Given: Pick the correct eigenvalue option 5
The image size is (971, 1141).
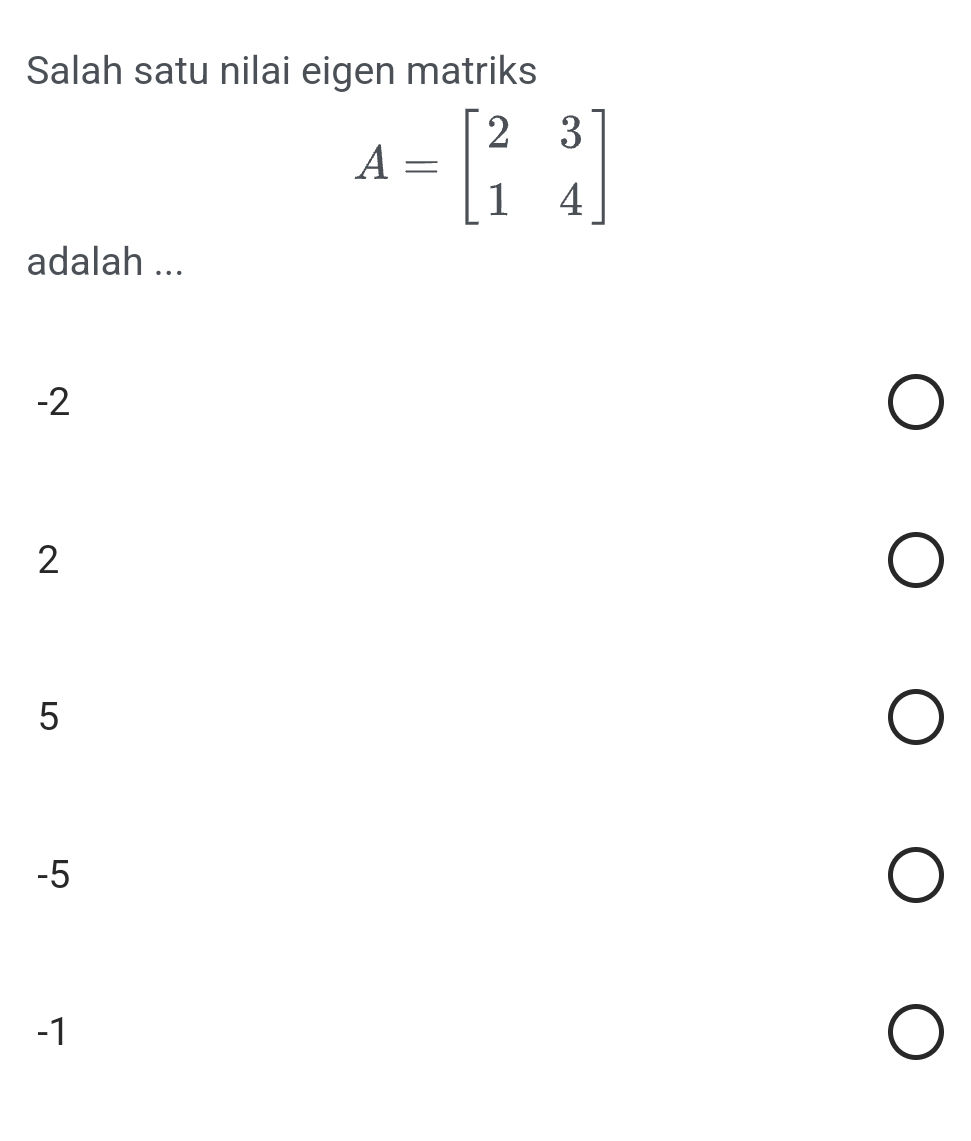Looking at the screenshot, I should [x=915, y=718].
